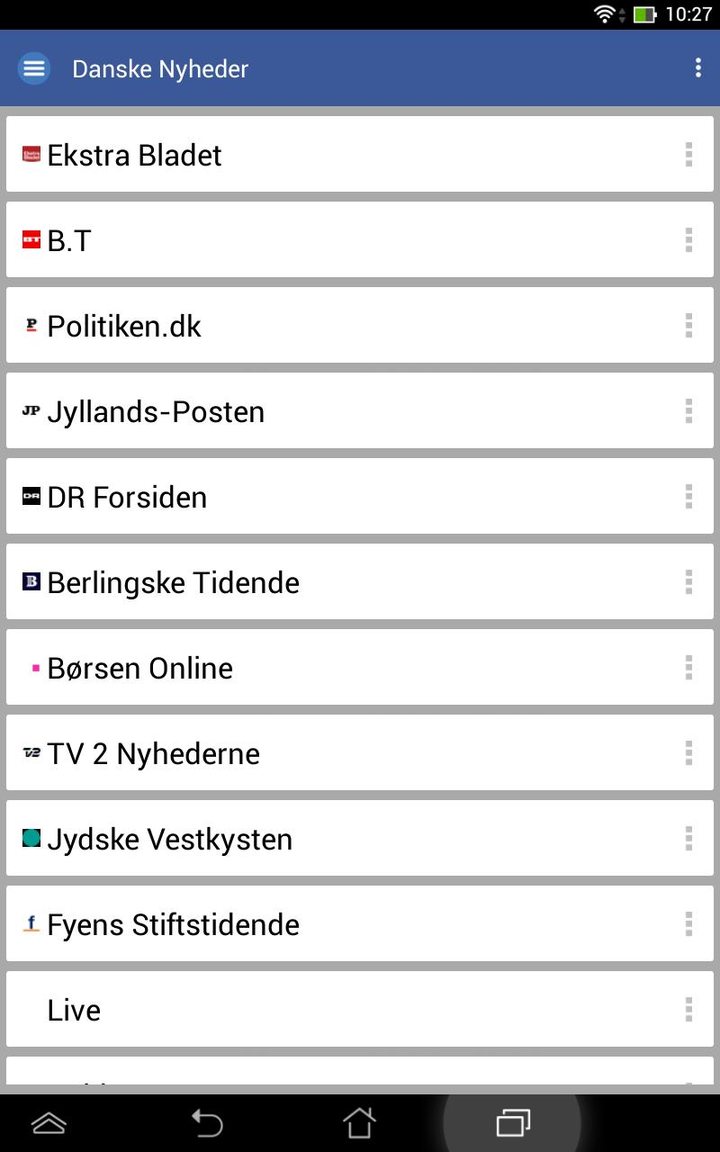Viewport: 720px width, 1152px height.
Task: Click the red B.T logo icon
Action: point(30,239)
